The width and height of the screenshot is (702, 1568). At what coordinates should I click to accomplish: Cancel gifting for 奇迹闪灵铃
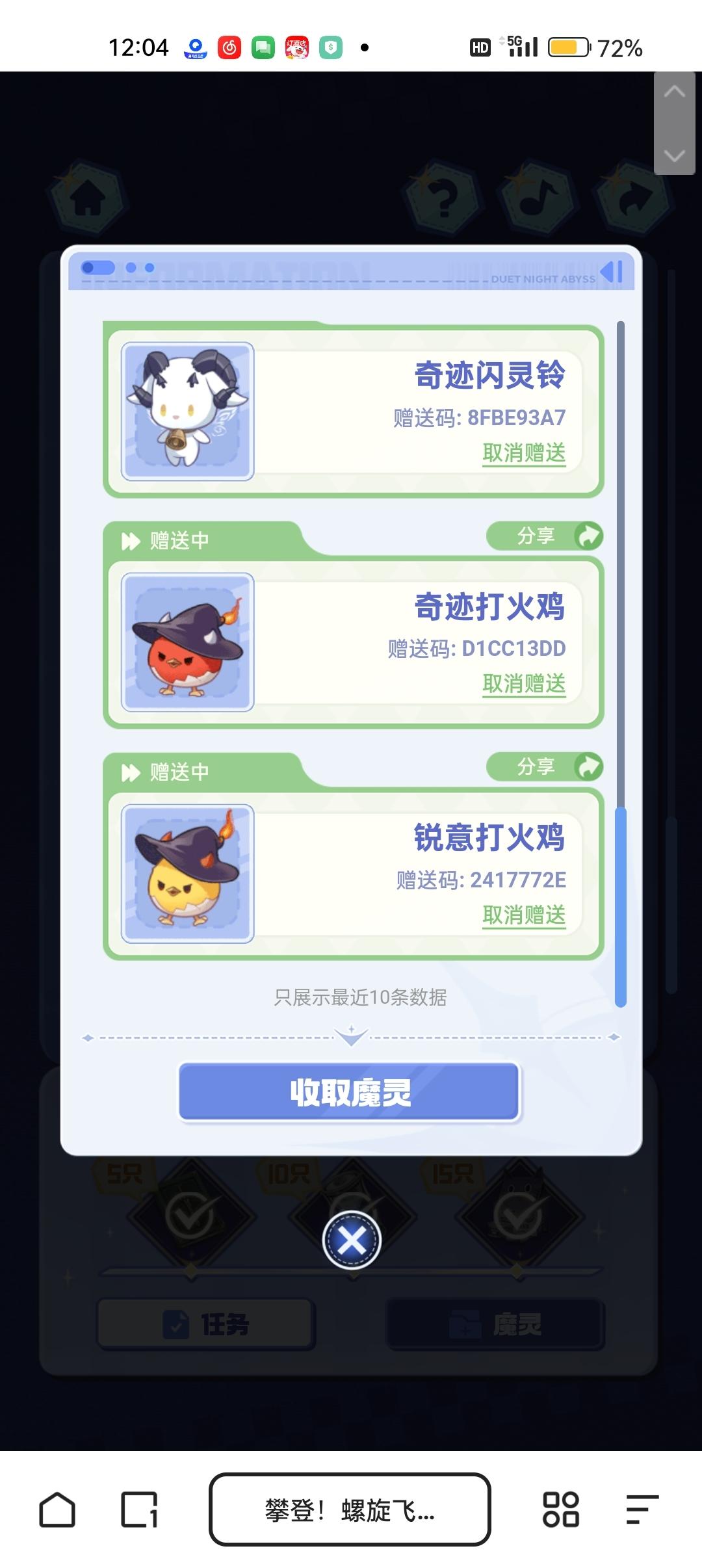524,453
